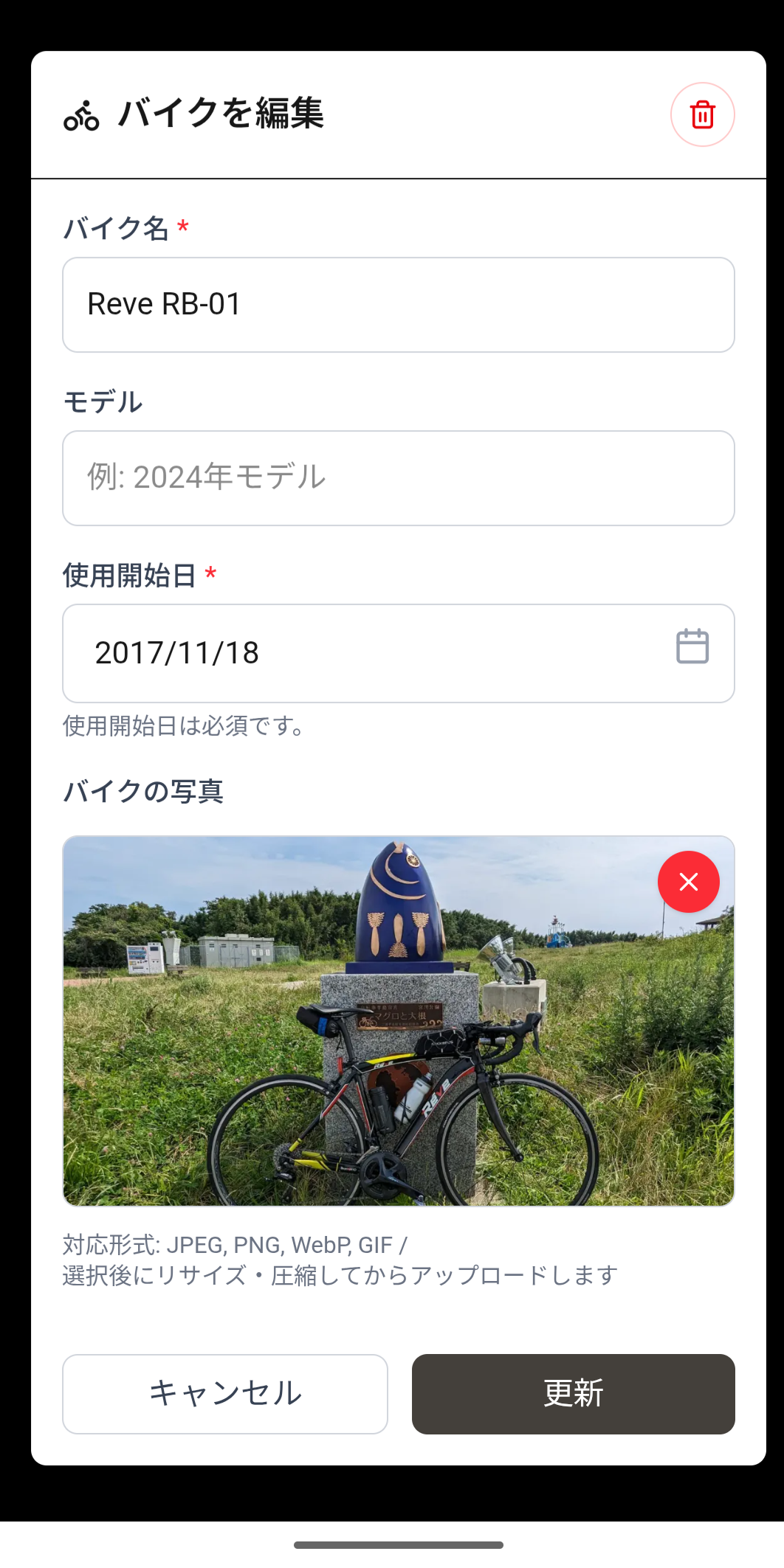
Task: Edit the バイク名 field showing Reve RB-01
Action: tap(398, 305)
